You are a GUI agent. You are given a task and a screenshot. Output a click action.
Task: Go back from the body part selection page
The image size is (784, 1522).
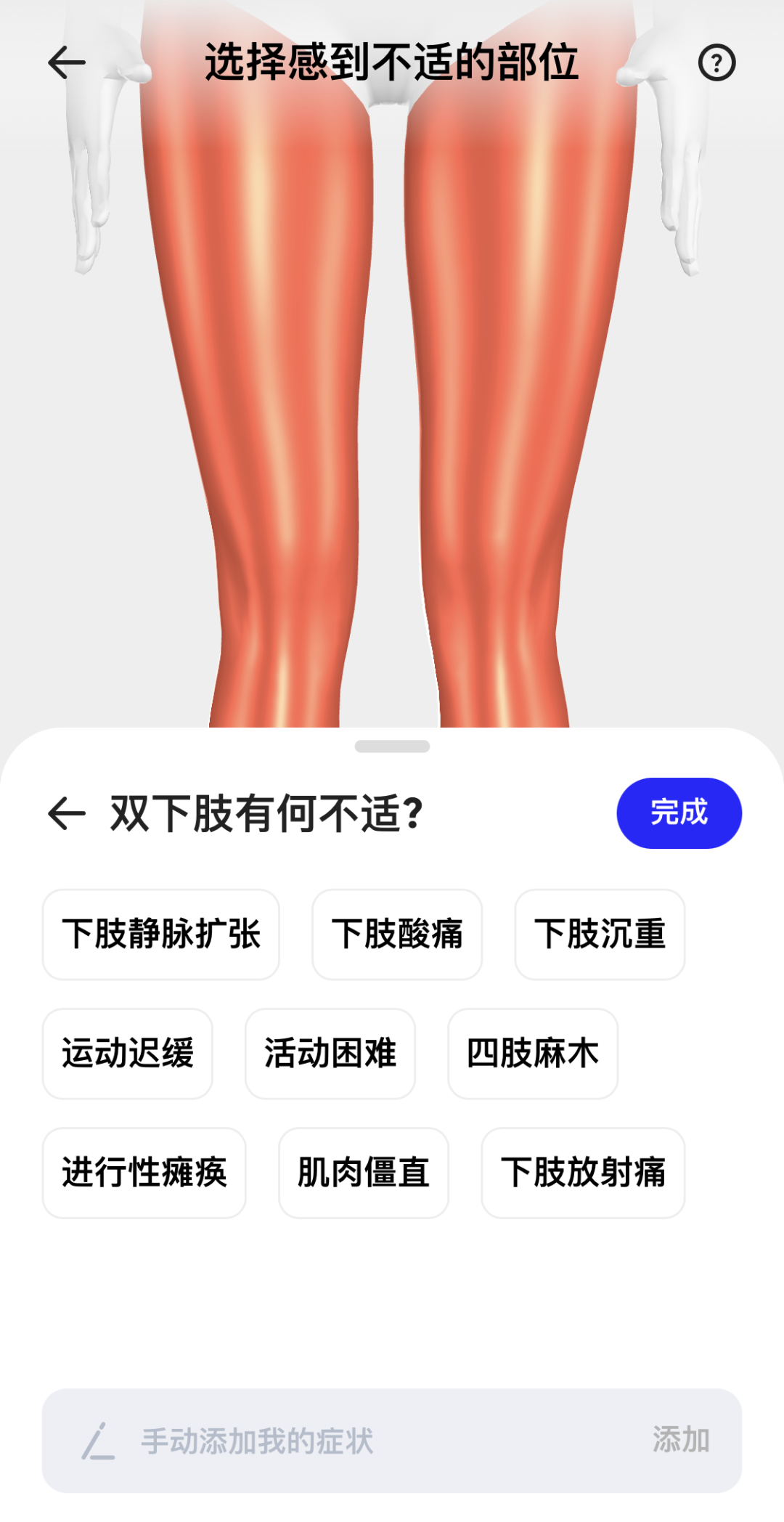click(x=67, y=62)
